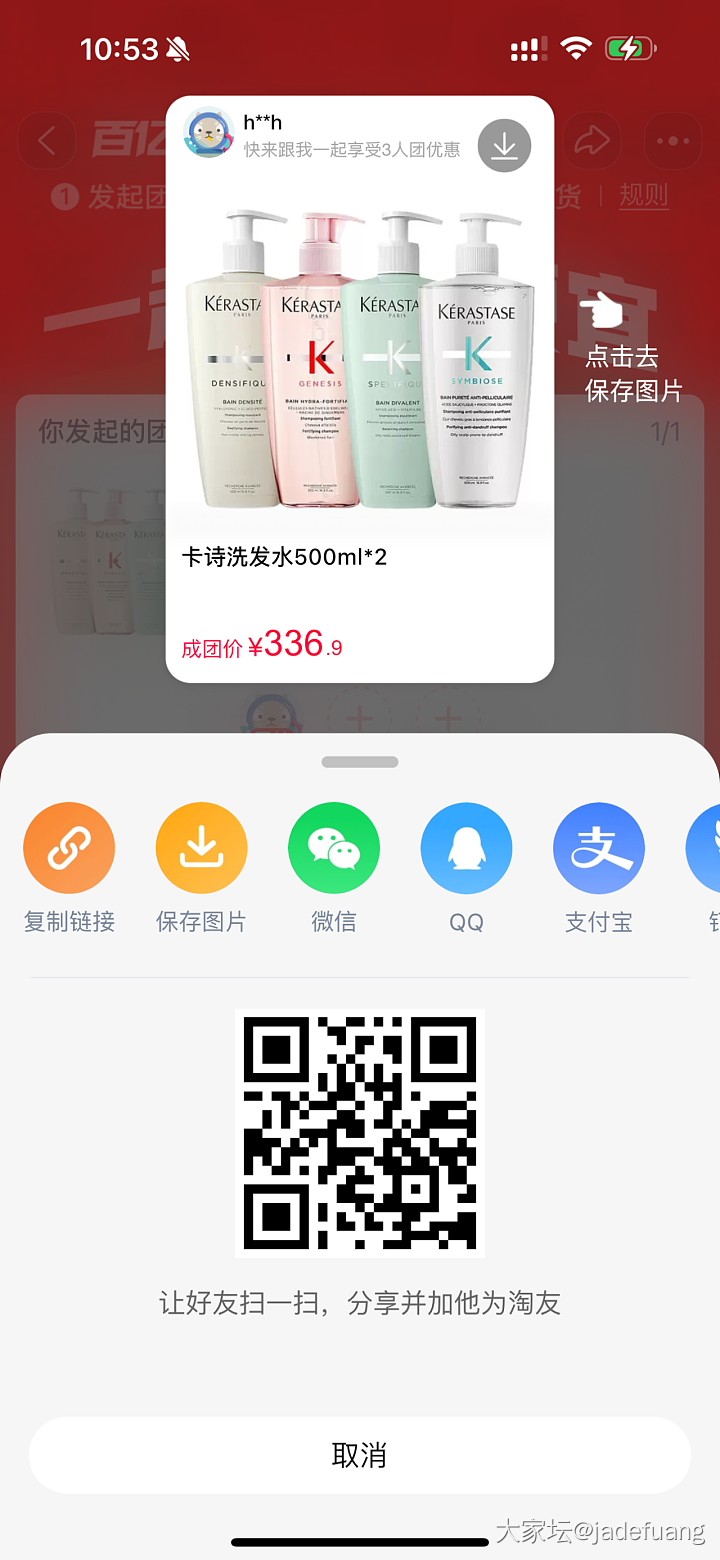Viewport: 720px width, 1560px height.
Task: Open the 卡诗洗发水 share card preview
Action: 360,400
